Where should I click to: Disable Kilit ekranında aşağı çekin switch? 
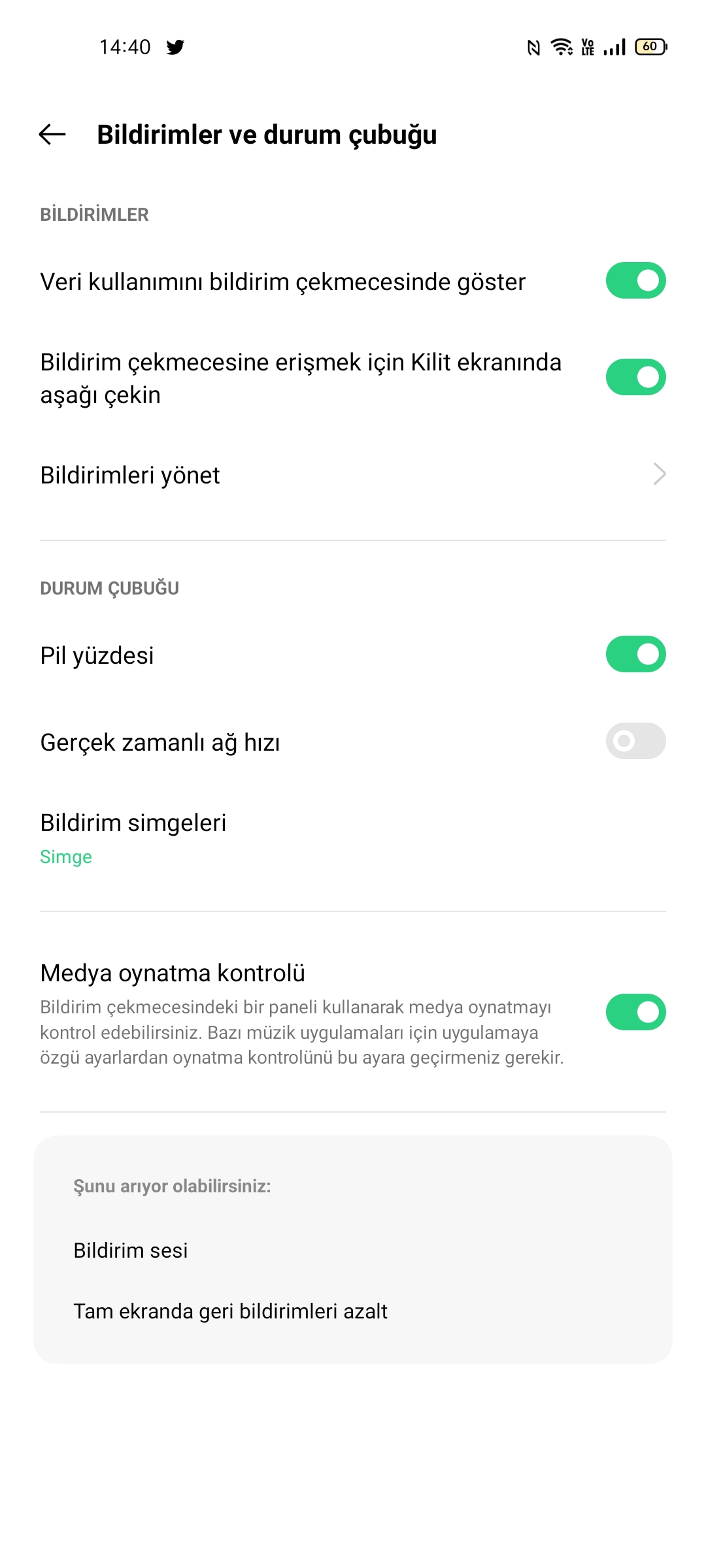635,378
